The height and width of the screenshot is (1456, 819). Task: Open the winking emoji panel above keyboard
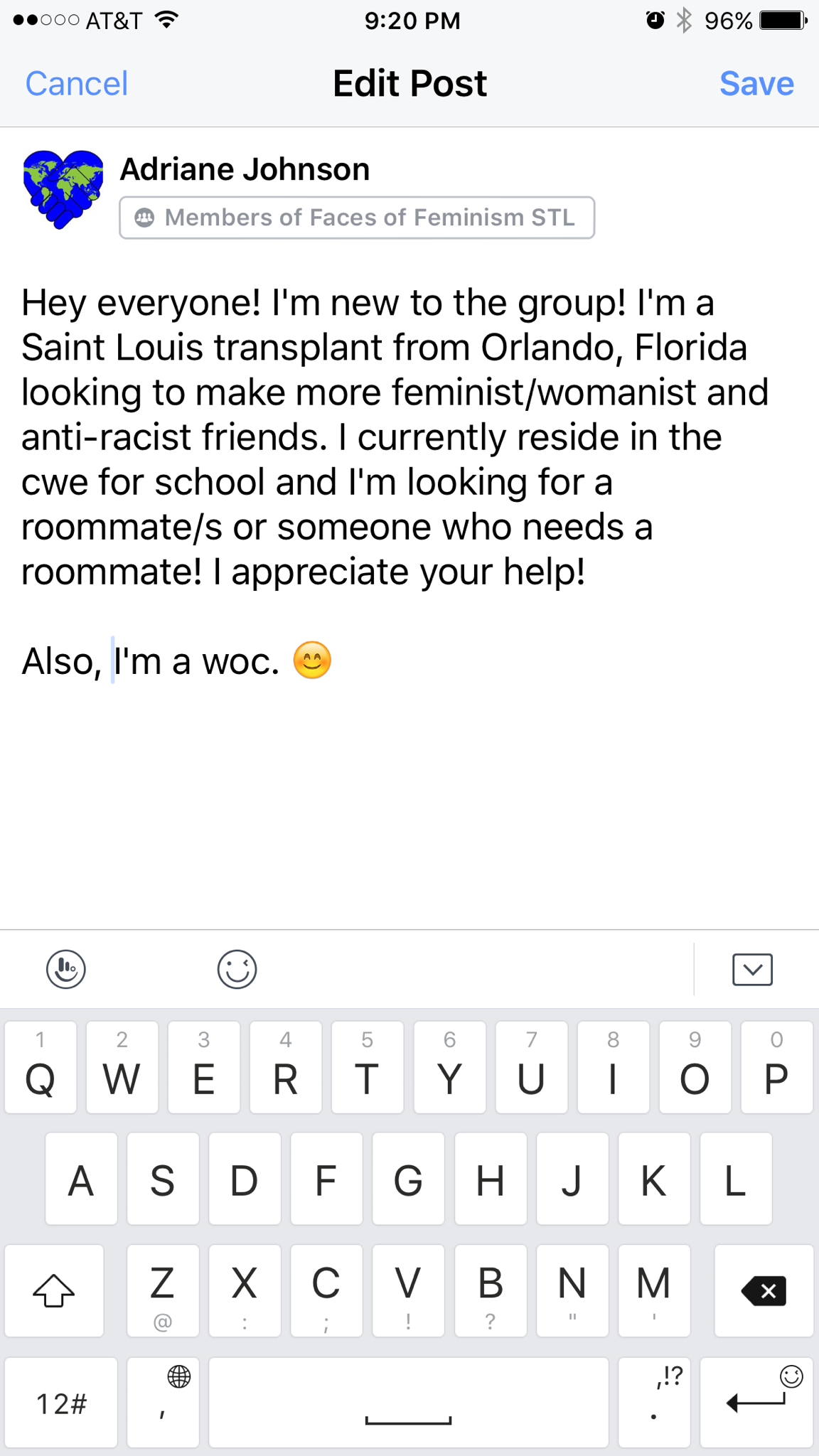[x=237, y=969]
